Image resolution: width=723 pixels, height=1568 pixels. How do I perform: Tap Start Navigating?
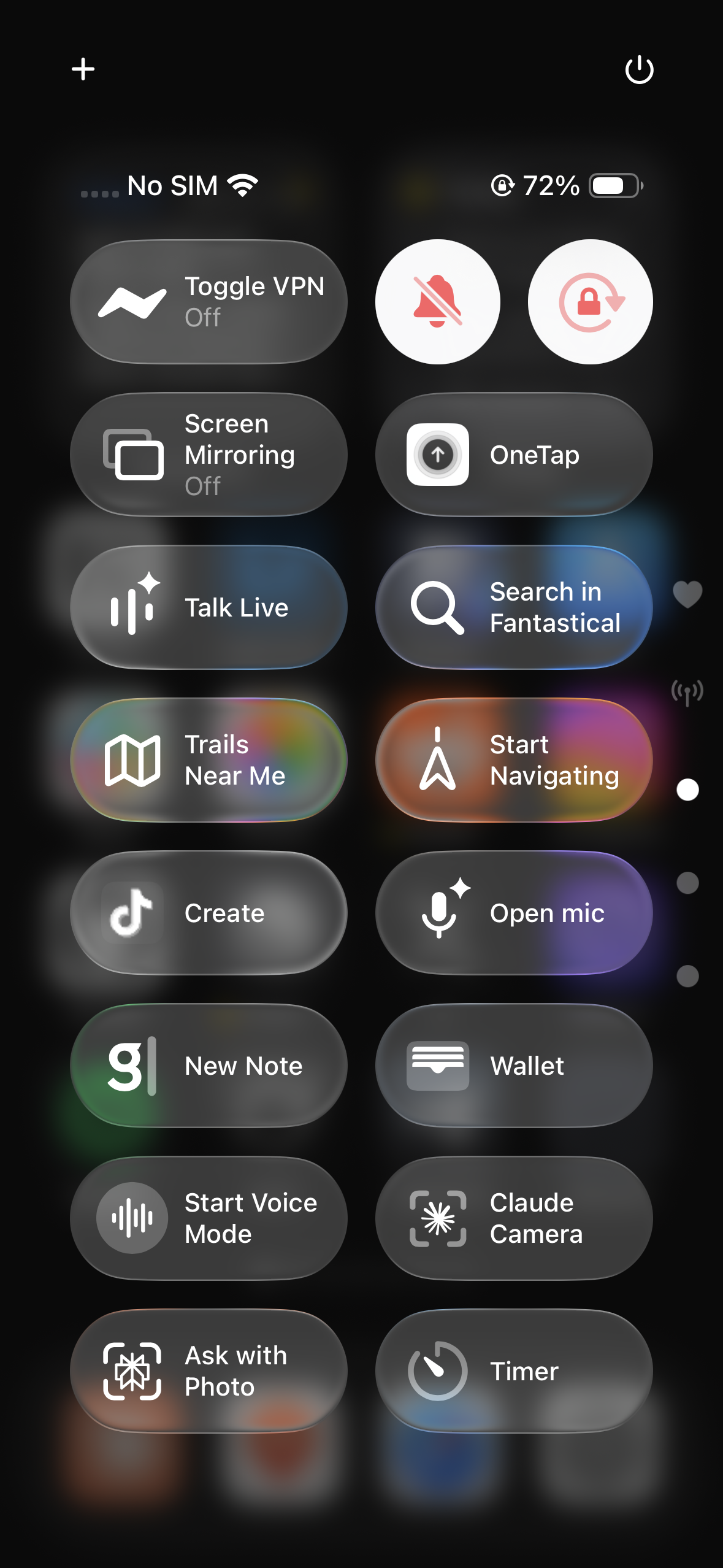click(514, 760)
